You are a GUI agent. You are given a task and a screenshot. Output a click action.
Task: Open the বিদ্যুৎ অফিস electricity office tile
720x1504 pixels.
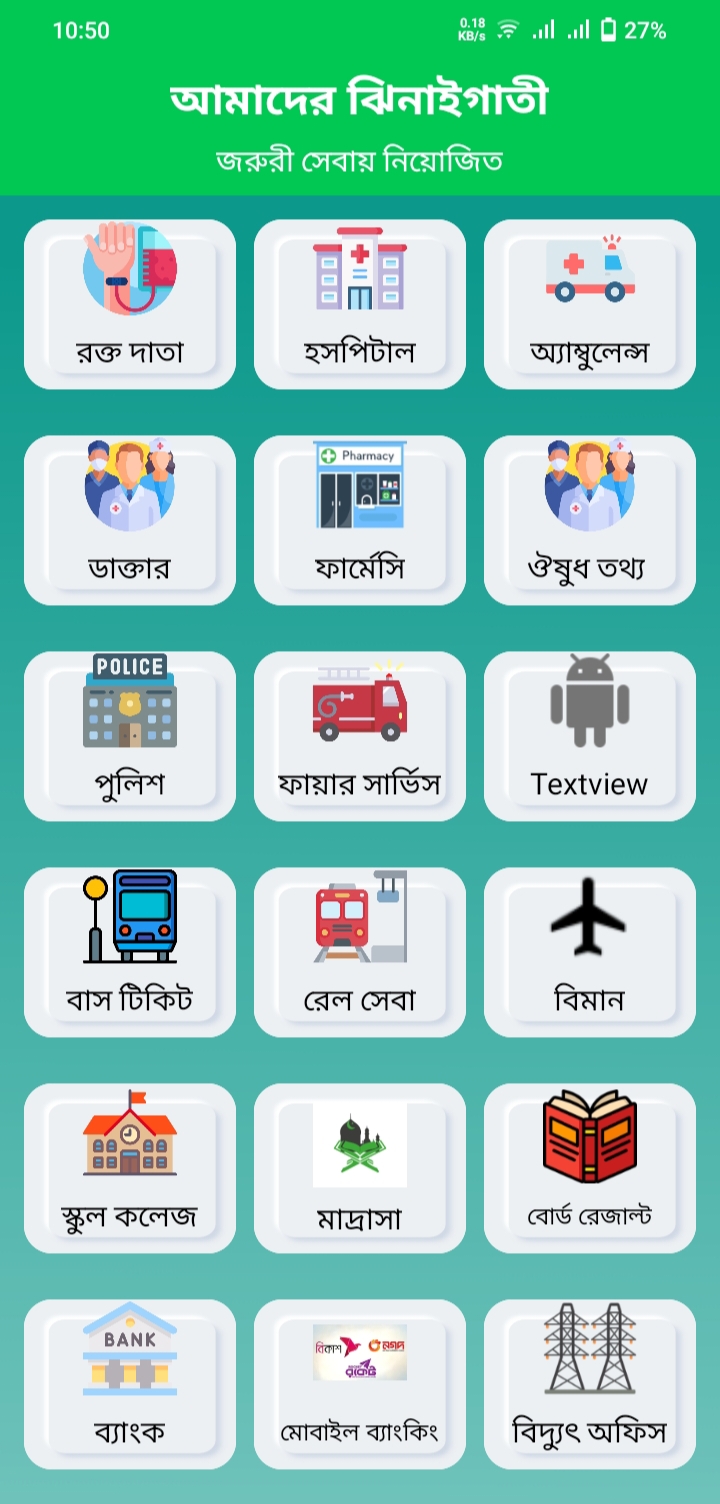pyautogui.click(x=590, y=1384)
